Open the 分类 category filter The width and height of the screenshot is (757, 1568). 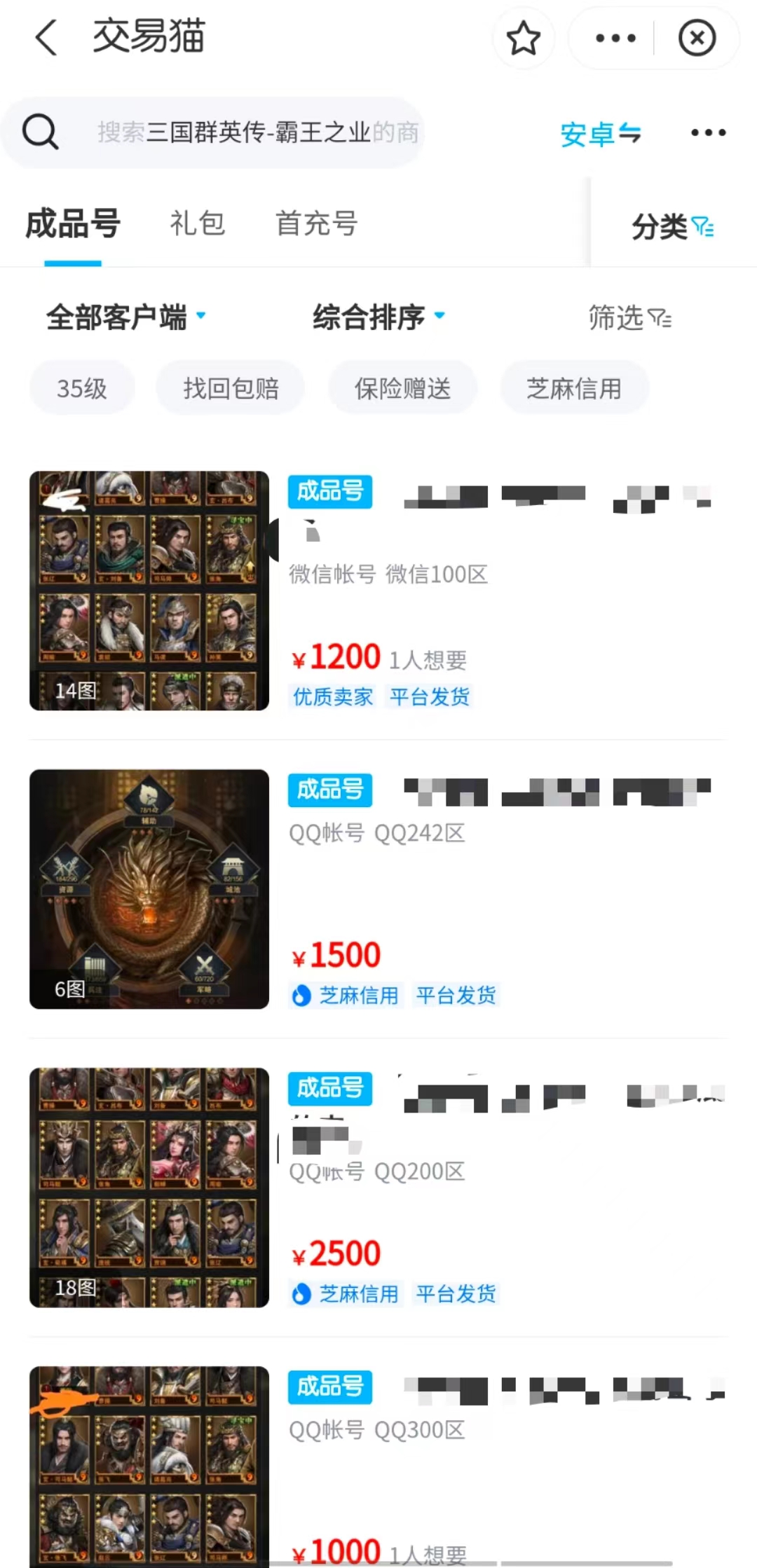671,226
